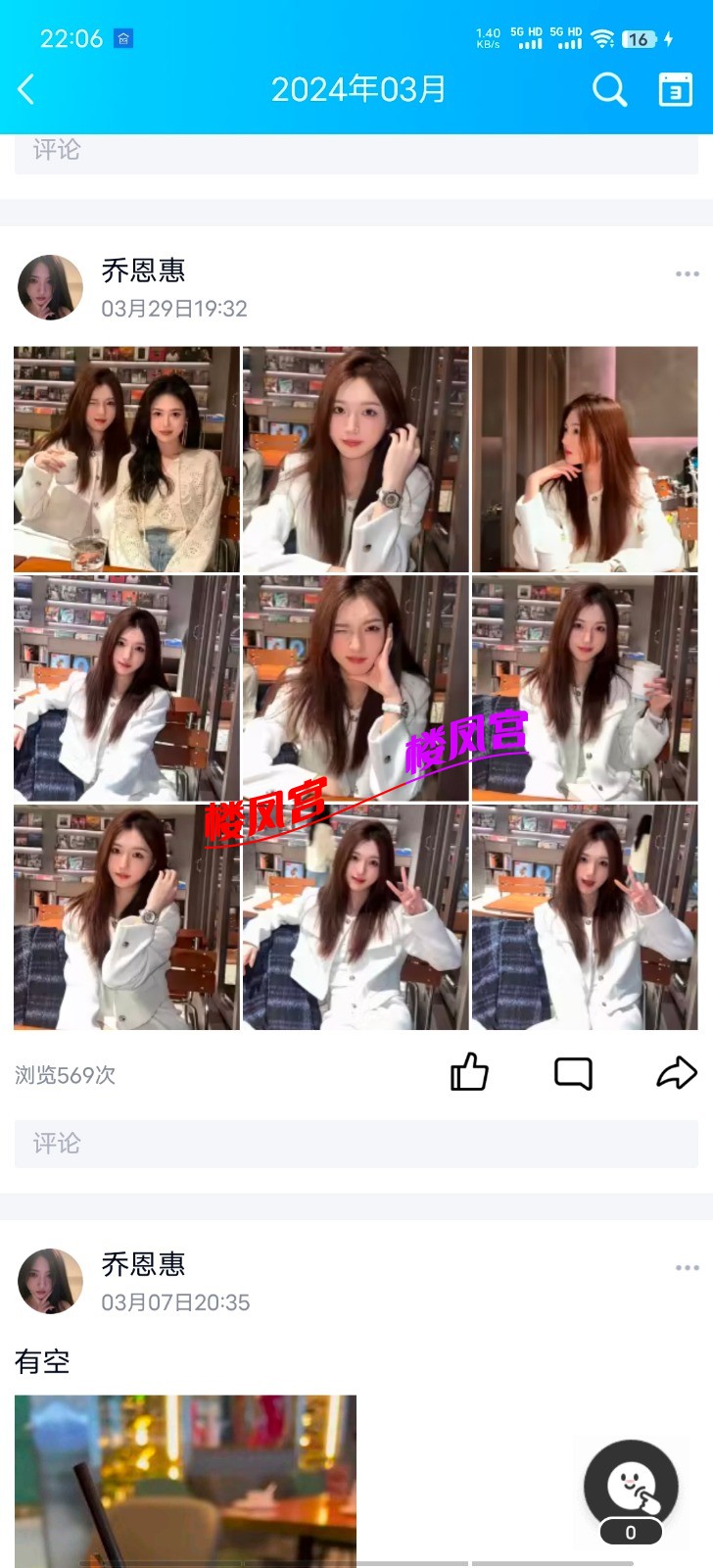Open 乔恩惠's avatar on the 03月07日 post

pos(50,1281)
